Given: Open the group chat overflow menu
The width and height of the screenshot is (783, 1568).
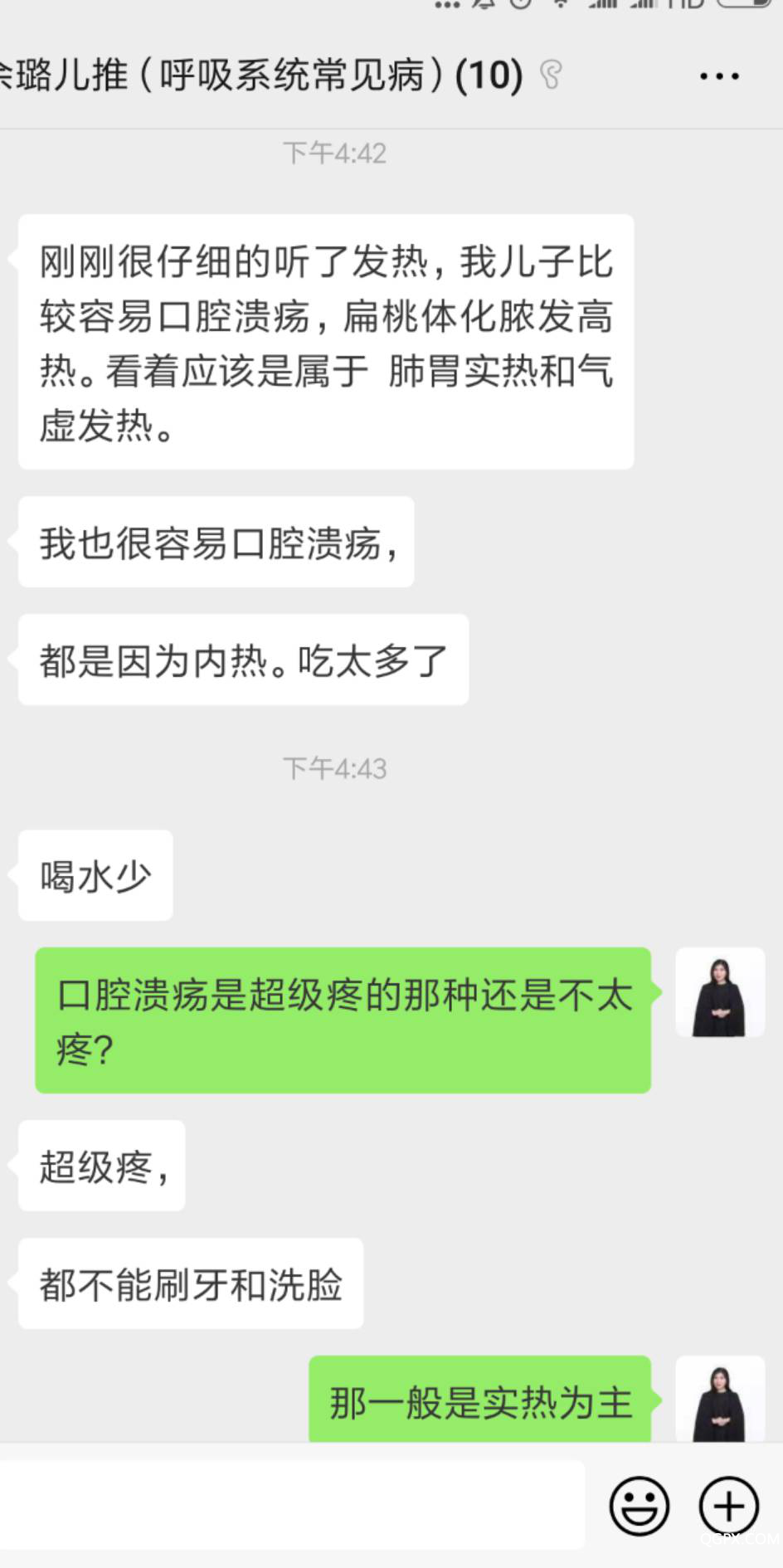Looking at the screenshot, I should [718, 76].
